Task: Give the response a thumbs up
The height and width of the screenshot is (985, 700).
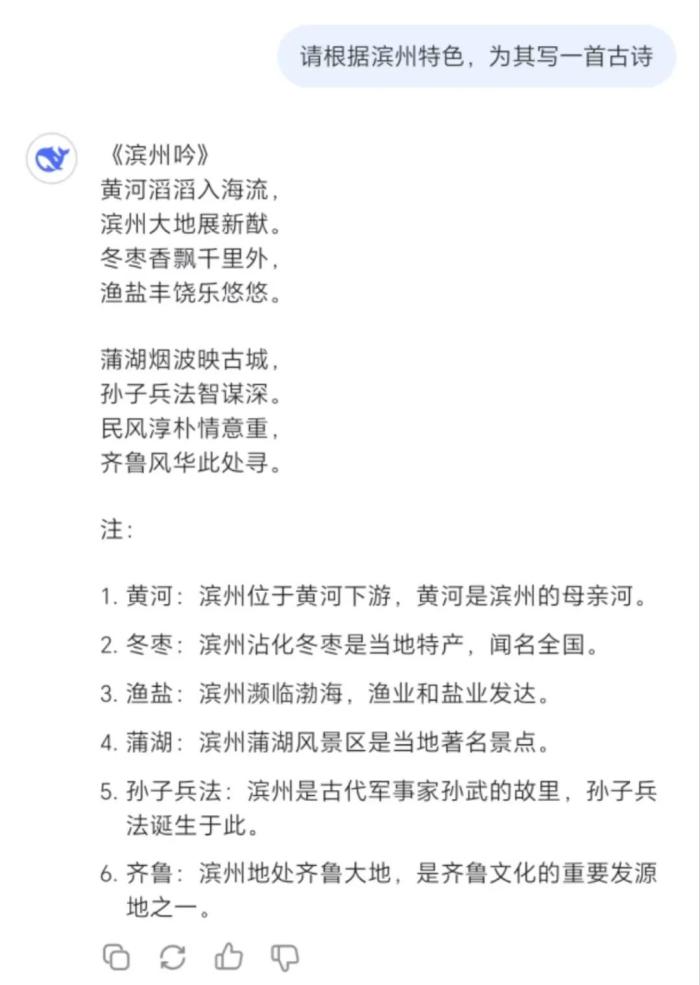Action: click(x=229, y=957)
